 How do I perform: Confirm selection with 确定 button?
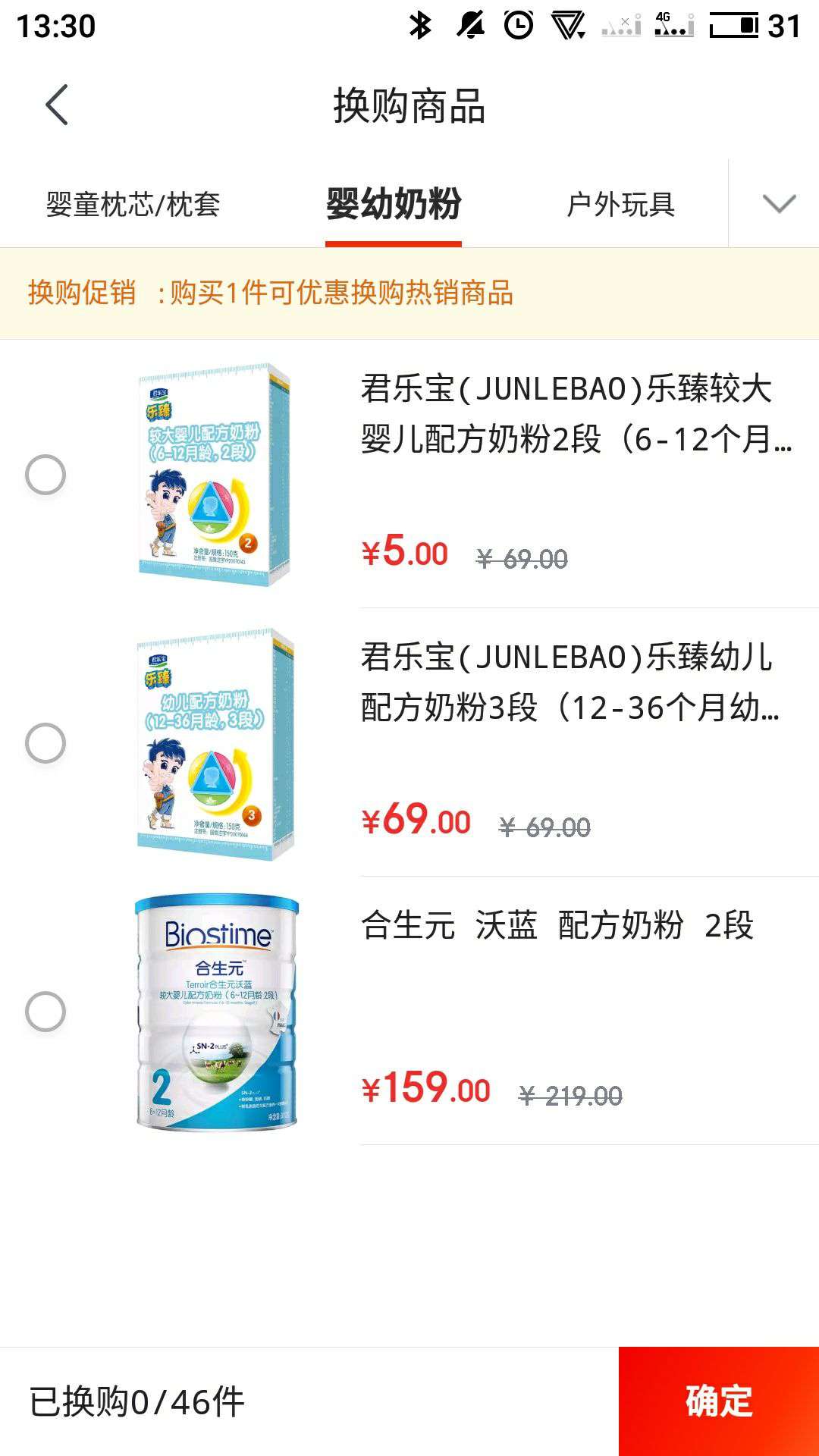point(718,1401)
